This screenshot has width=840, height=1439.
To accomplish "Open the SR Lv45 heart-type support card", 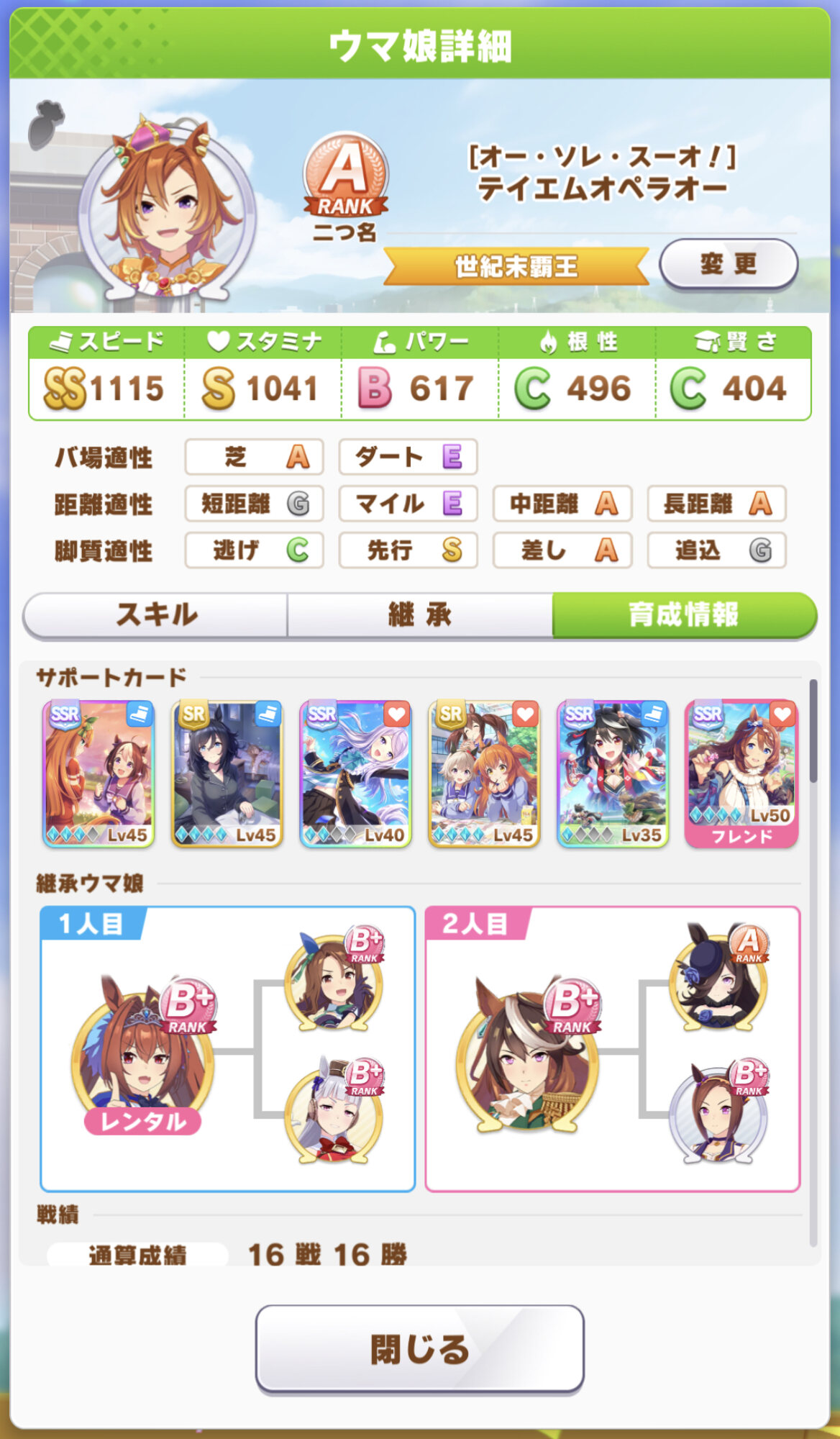I will click(x=484, y=774).
